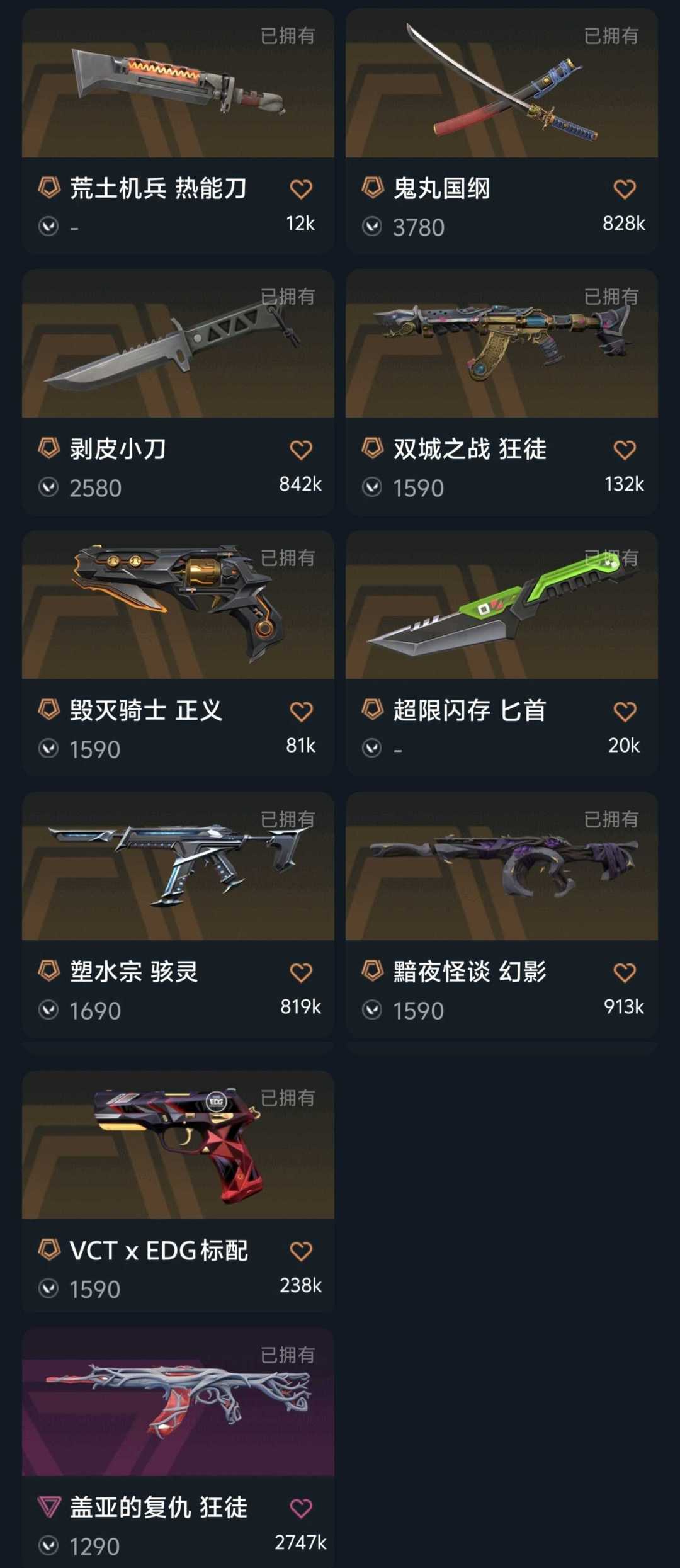Image resolution: width=680 pixels, height=1568 pixels.
Task: Like the 毁灭骑士 正义 skin
Action: pyautogui.click(x=301, y=711)
